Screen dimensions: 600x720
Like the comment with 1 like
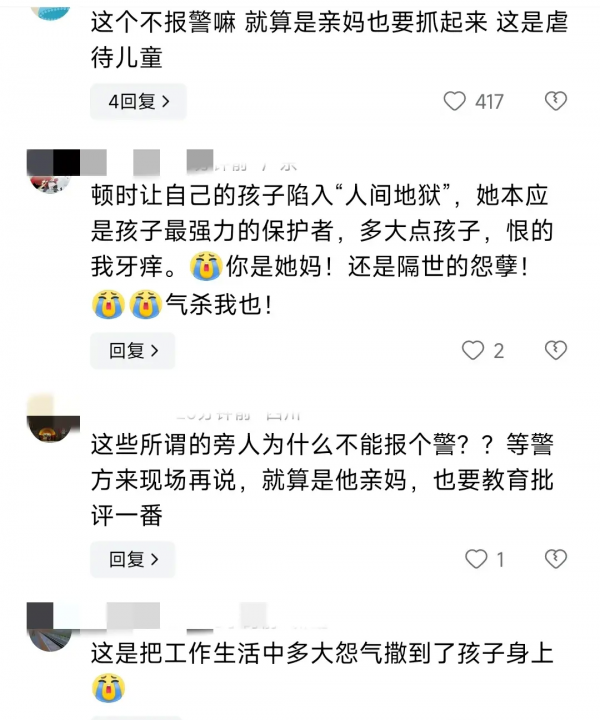click(477, 559)
